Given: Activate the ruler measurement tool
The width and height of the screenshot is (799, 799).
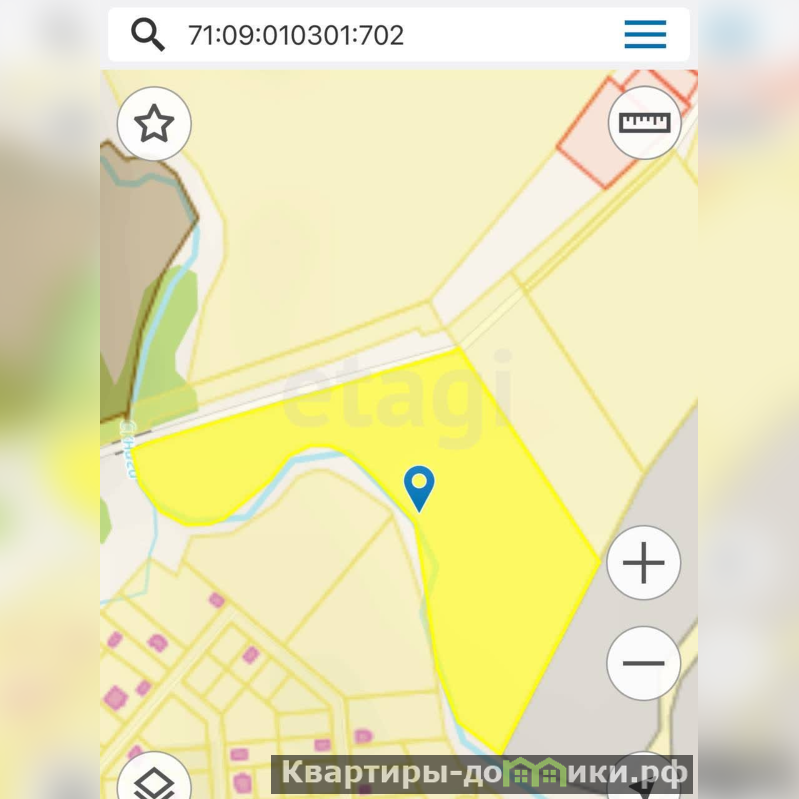Looking at the screenshot, I should coord(645,123).
